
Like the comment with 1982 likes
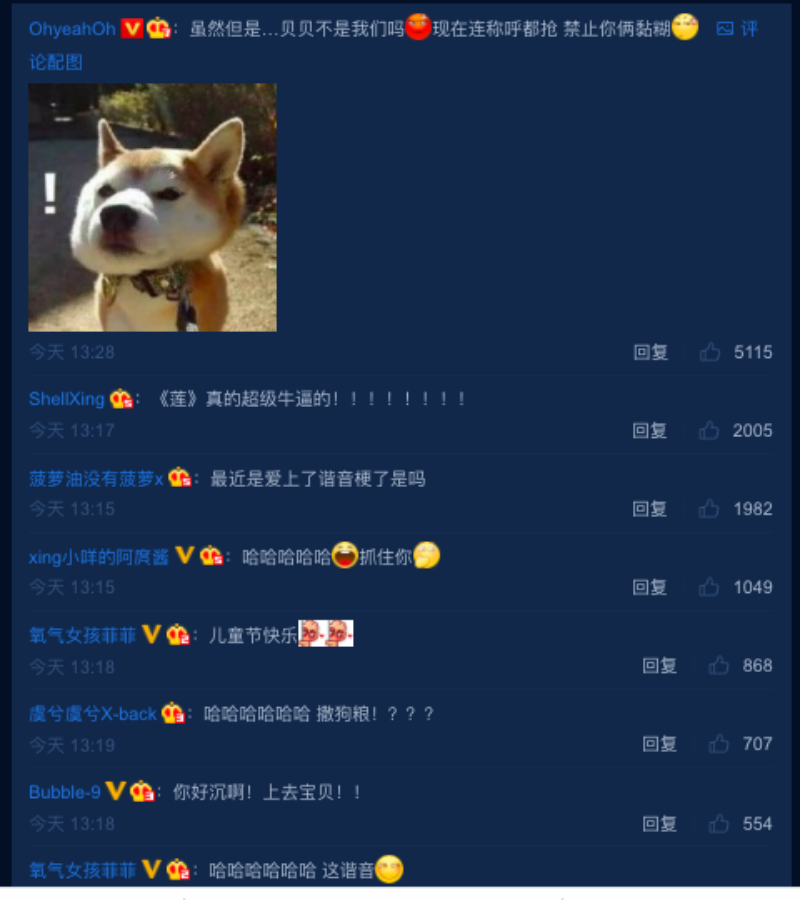coord(709,509)
